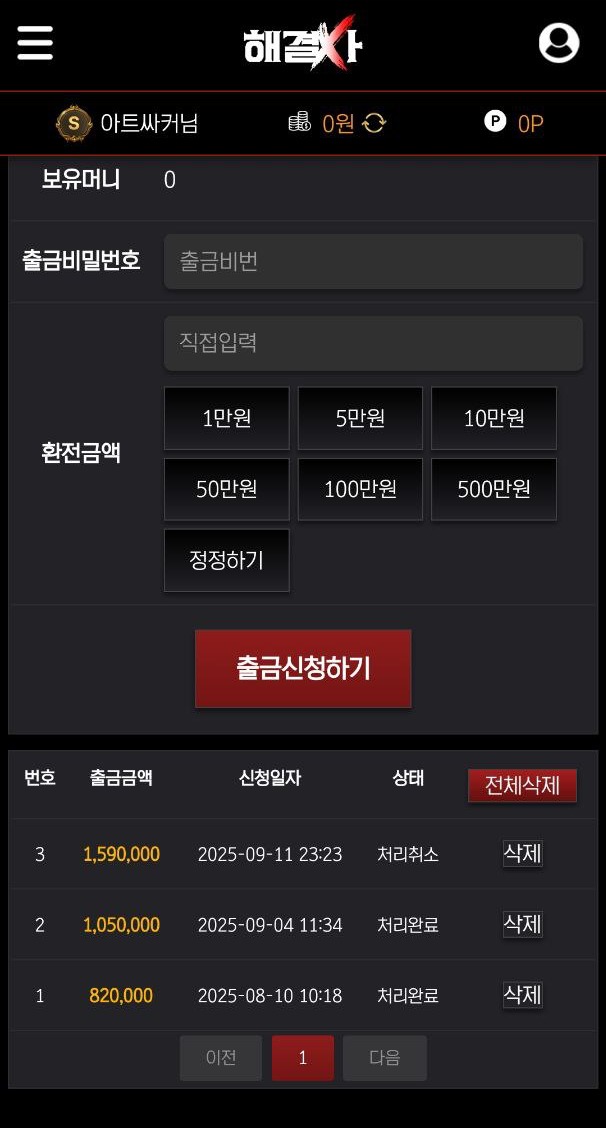606x1128 pixels.
Task: Open the hamburger menu
Action: click(35, 43)
